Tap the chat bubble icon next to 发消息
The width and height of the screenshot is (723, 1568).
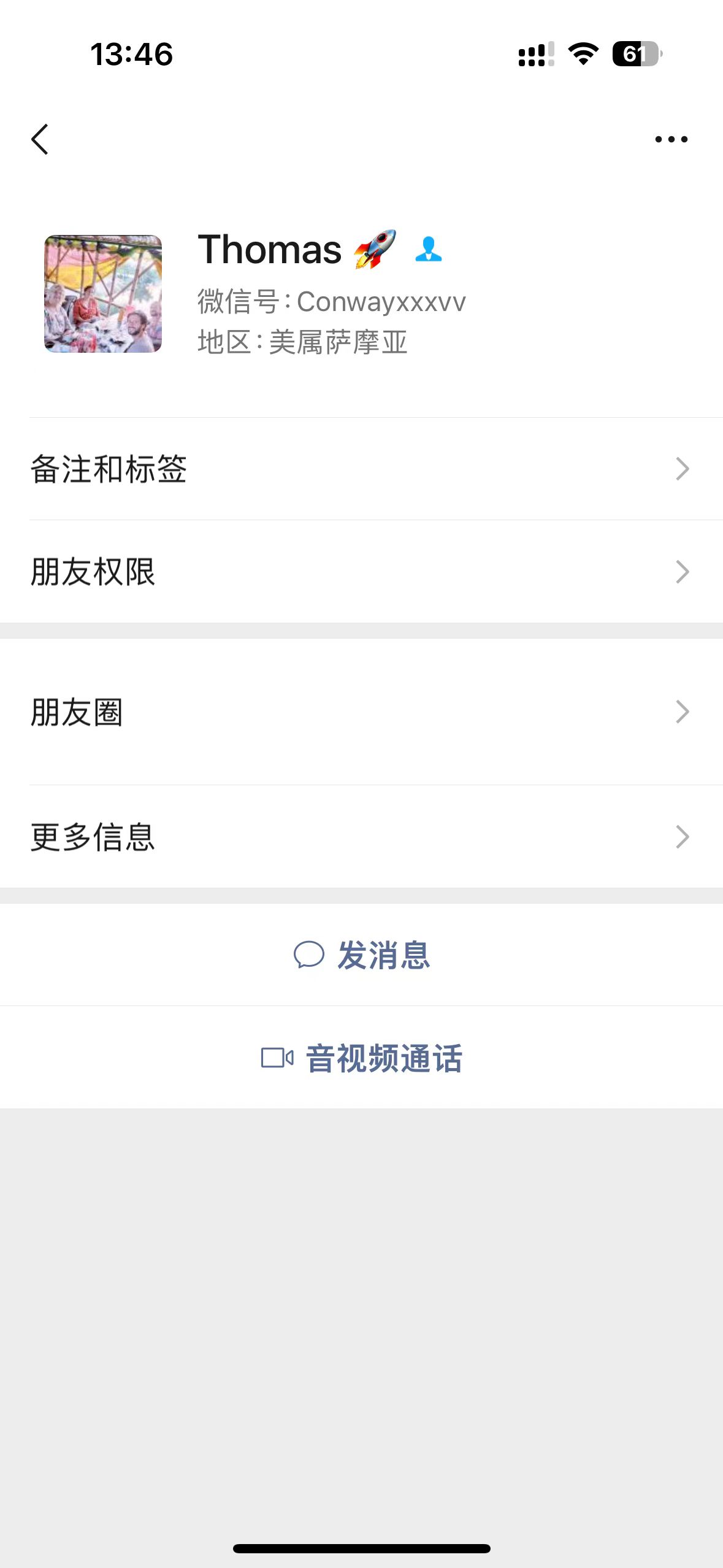(310, 956)
